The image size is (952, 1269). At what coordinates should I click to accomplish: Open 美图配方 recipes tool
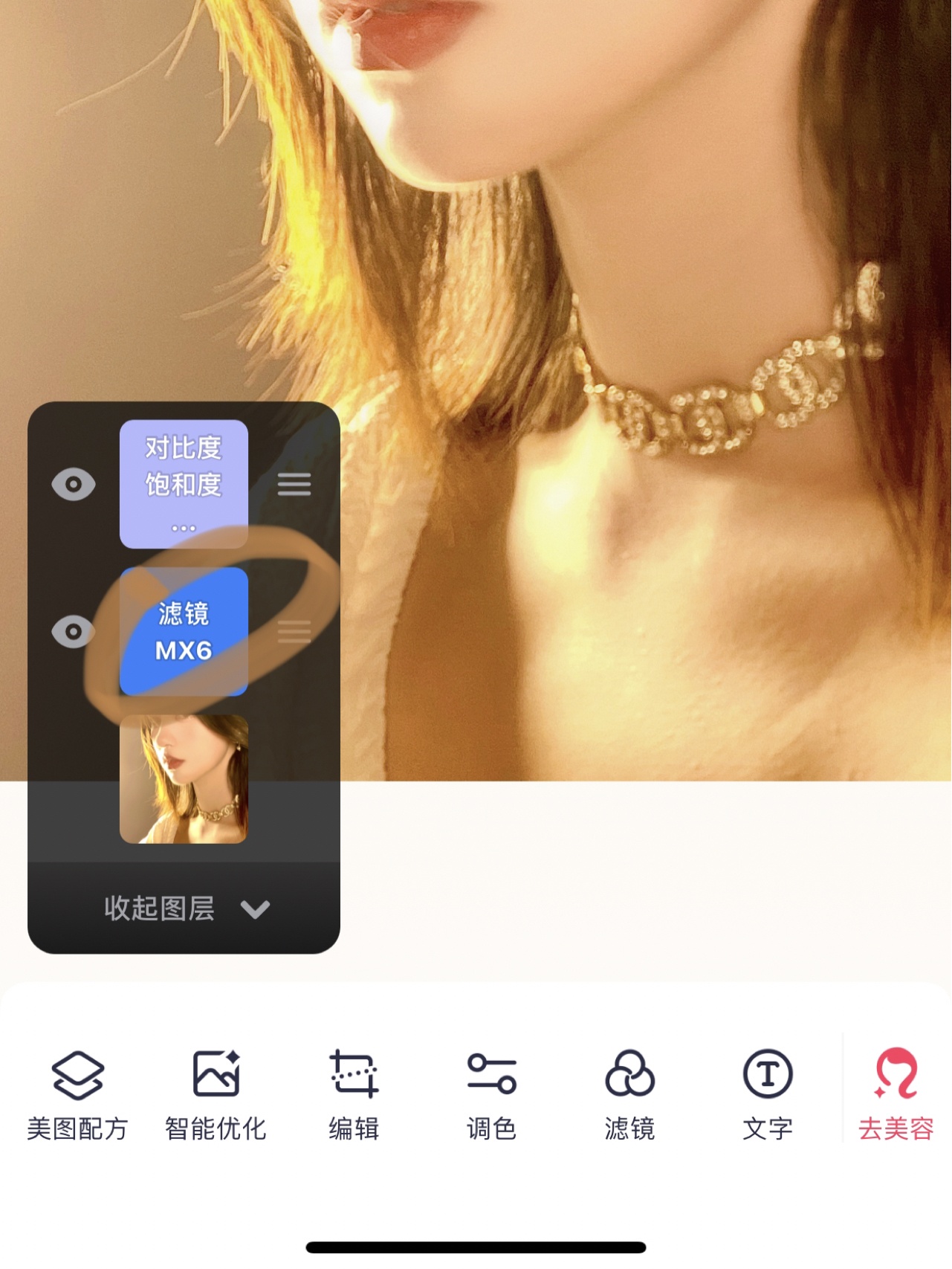pyautogui.click(x=77, y=1095)
